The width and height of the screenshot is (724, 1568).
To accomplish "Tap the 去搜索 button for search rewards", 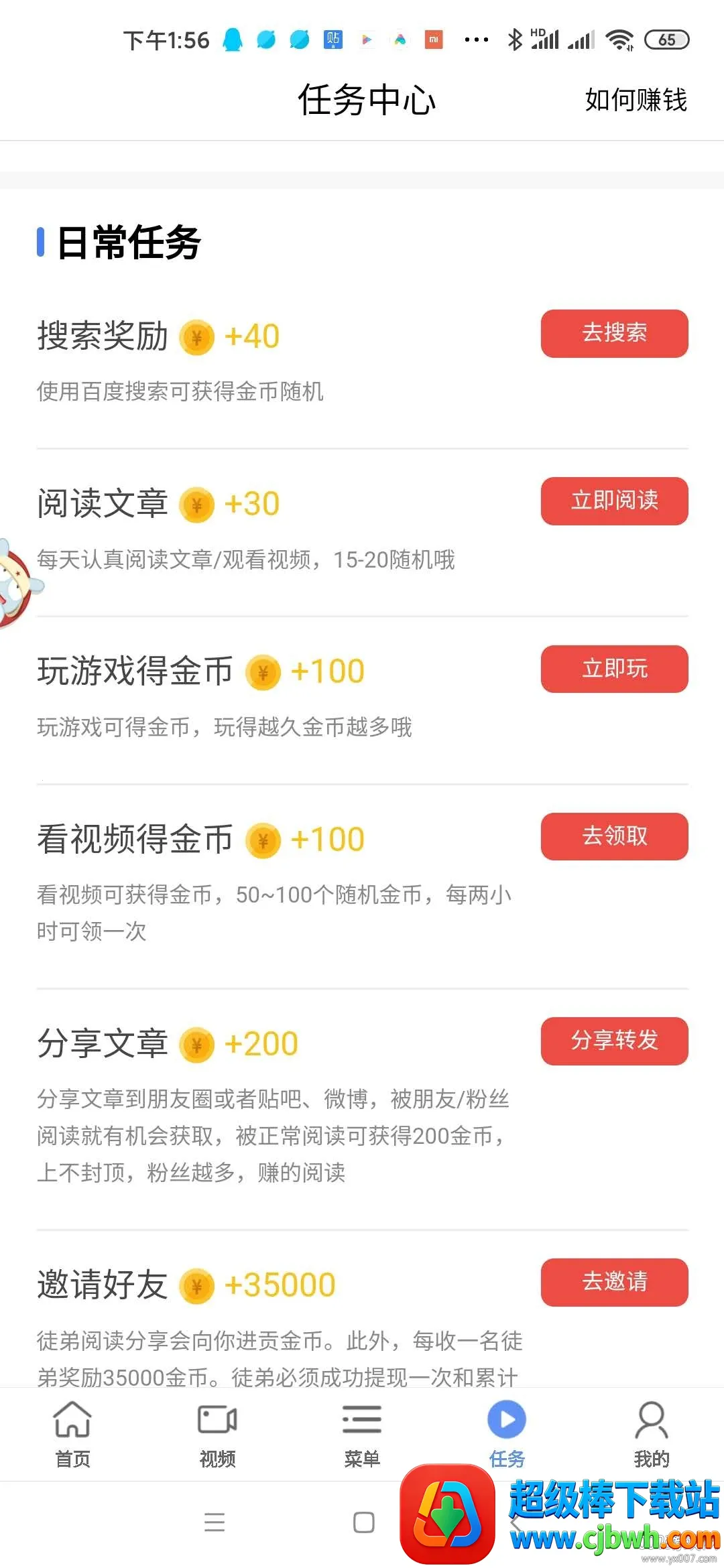I will 613,334.
